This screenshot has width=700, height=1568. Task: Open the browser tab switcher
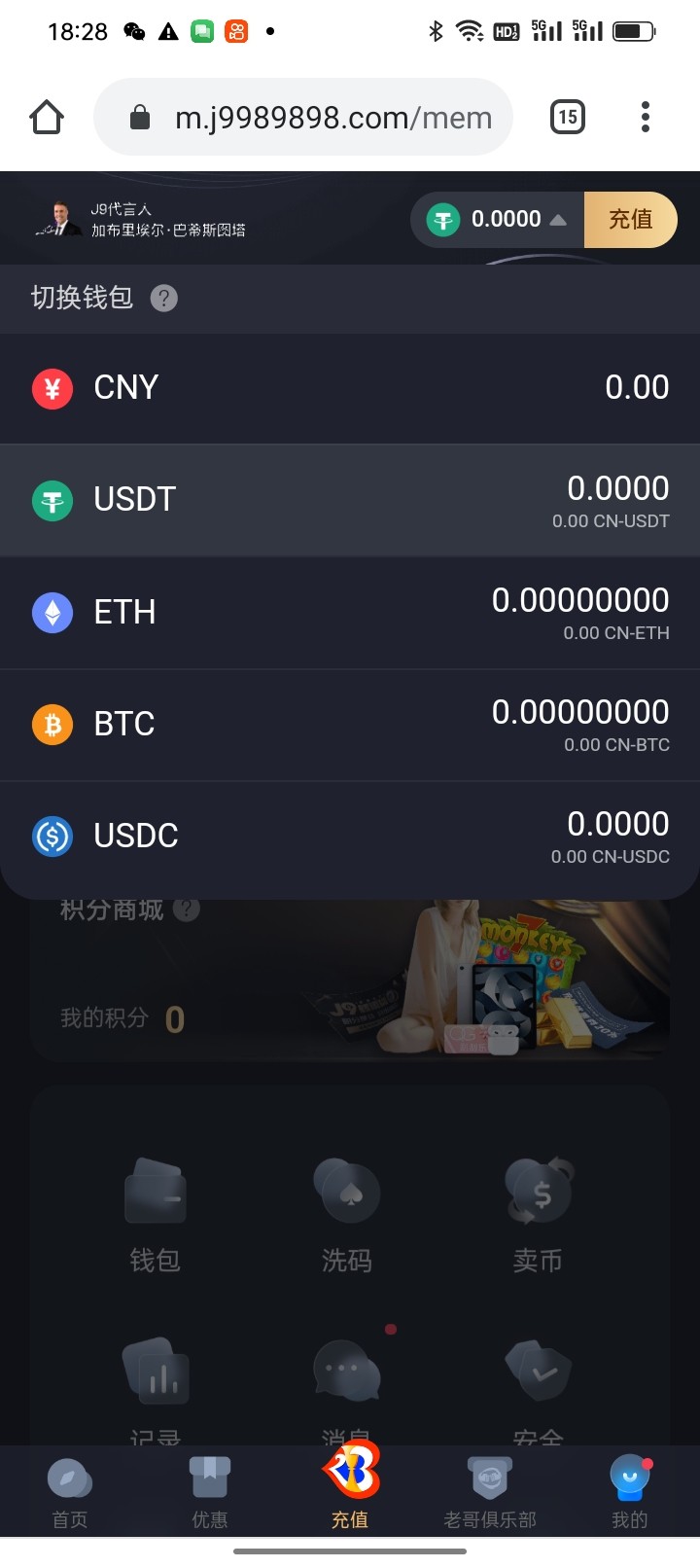coord(568,118)
